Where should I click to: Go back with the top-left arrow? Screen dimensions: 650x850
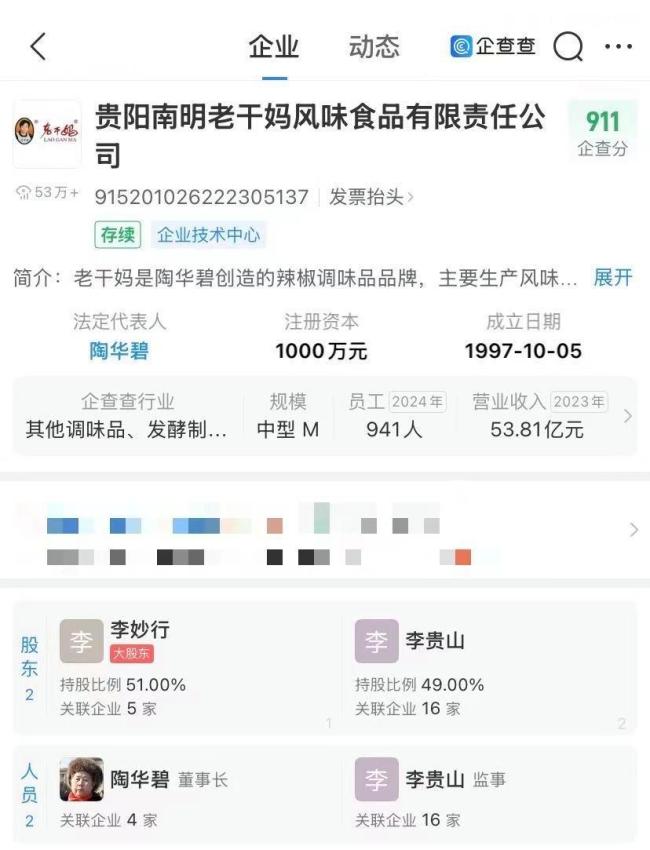click(38, 47)
